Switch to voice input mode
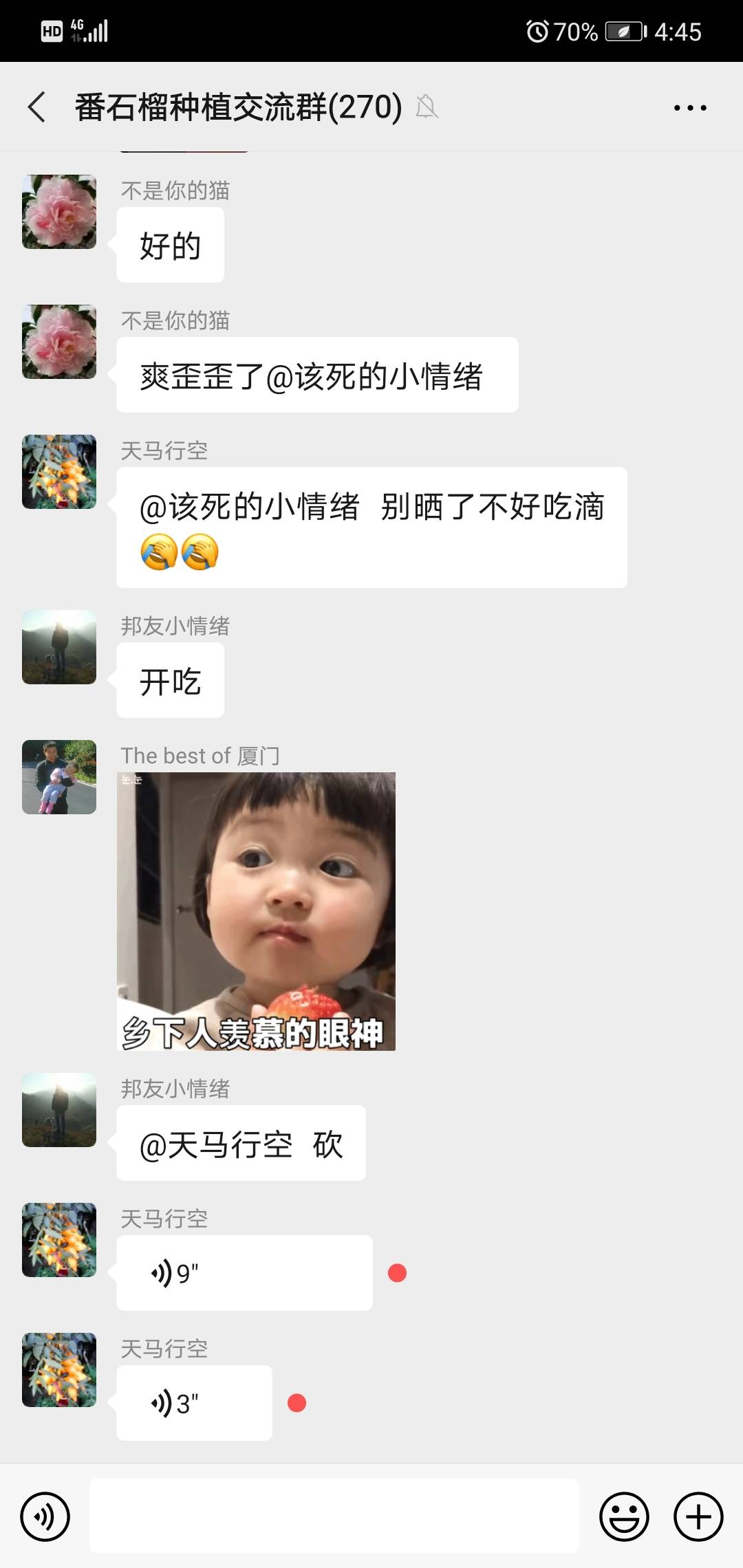The image size is (743, 1568). click(x=45, y=1516)
